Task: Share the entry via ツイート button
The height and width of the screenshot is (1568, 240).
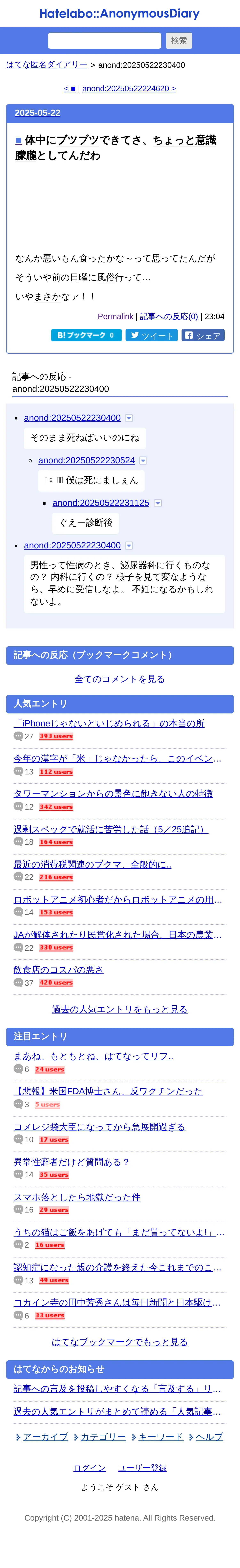Action: [x=151, y=335]
